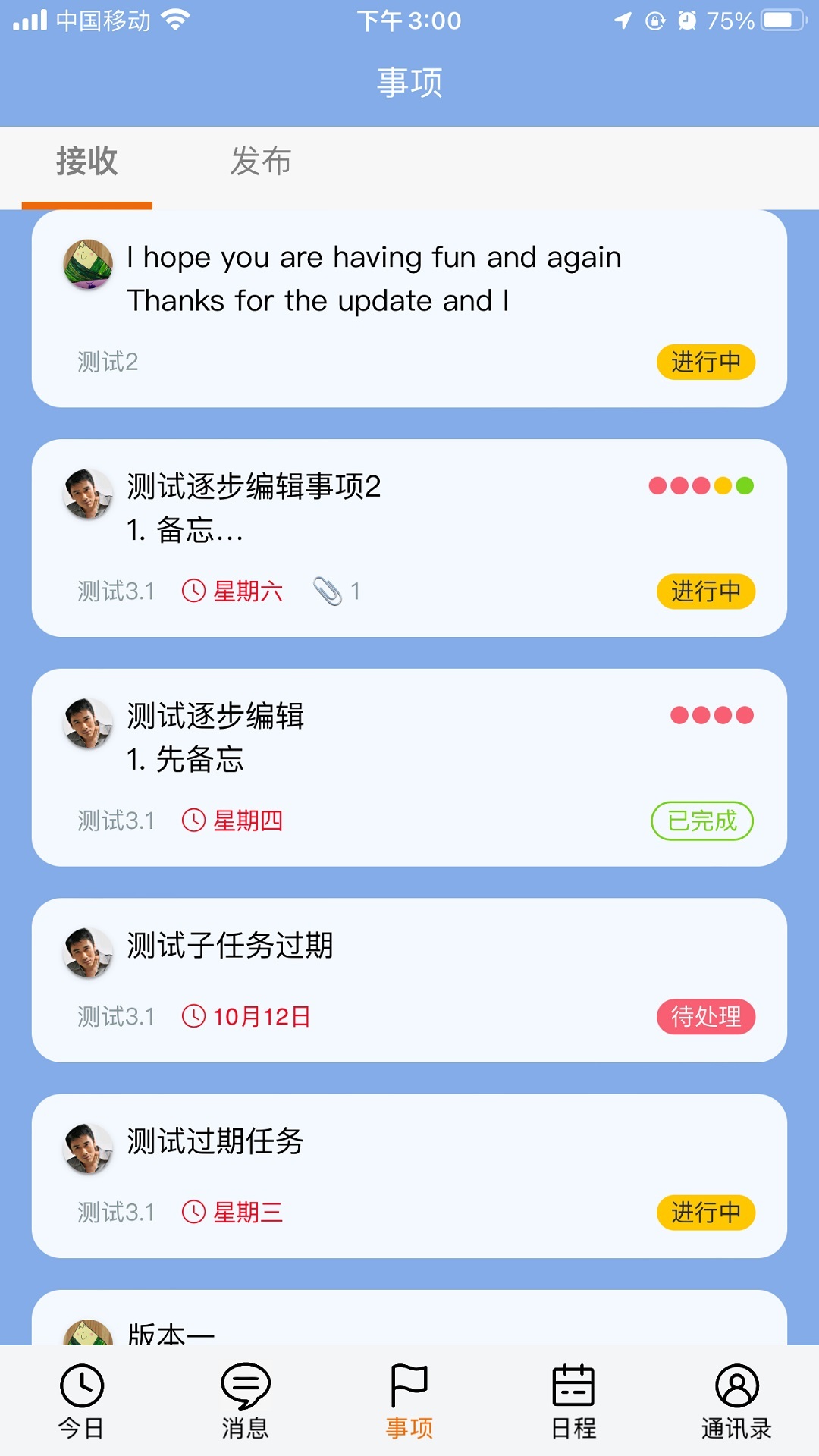Viewport: 819px width, 1456px height.
Task: Click the red clock icon next to 星期四
Action: click(x=194, y=820)
